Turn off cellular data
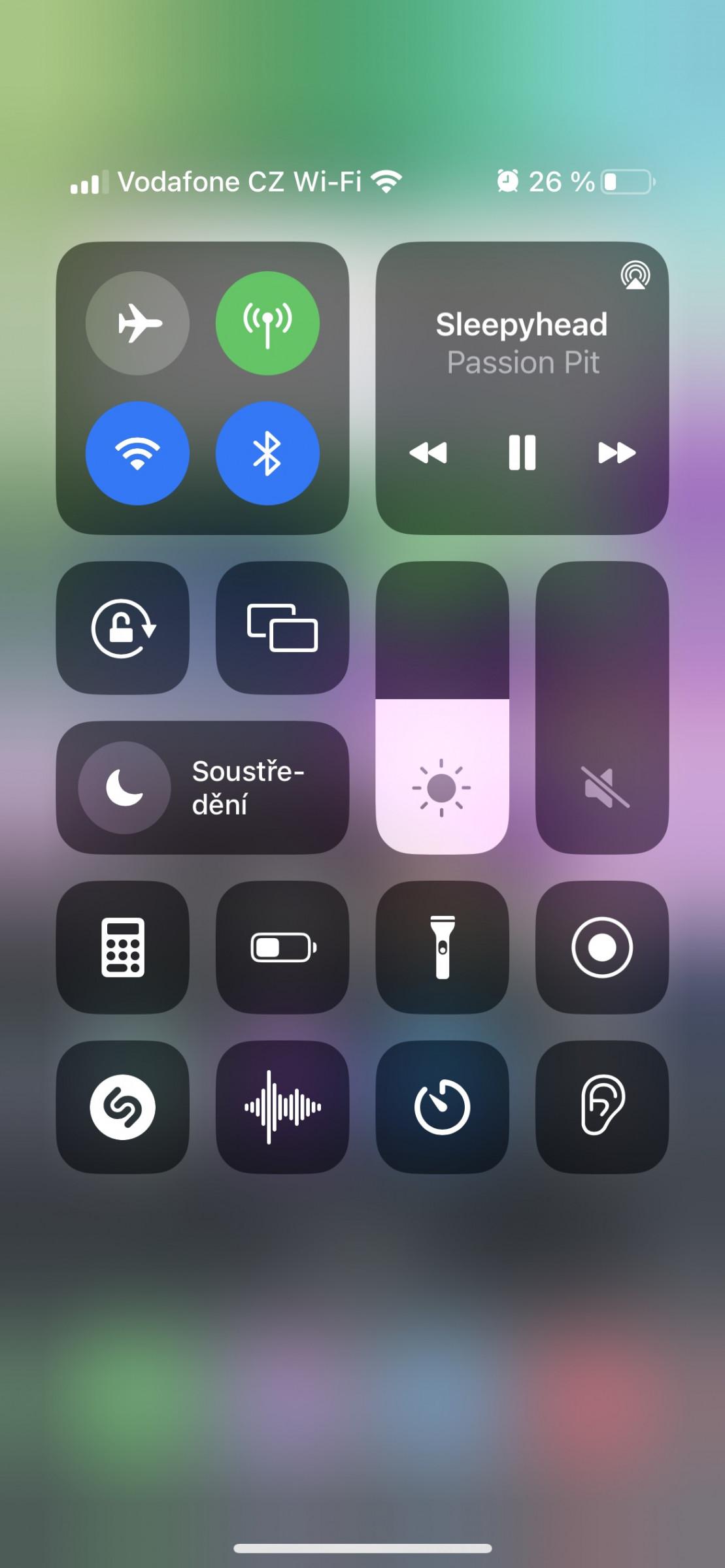This screenshot has height=1568, width=725. click(x=267, y=323)
